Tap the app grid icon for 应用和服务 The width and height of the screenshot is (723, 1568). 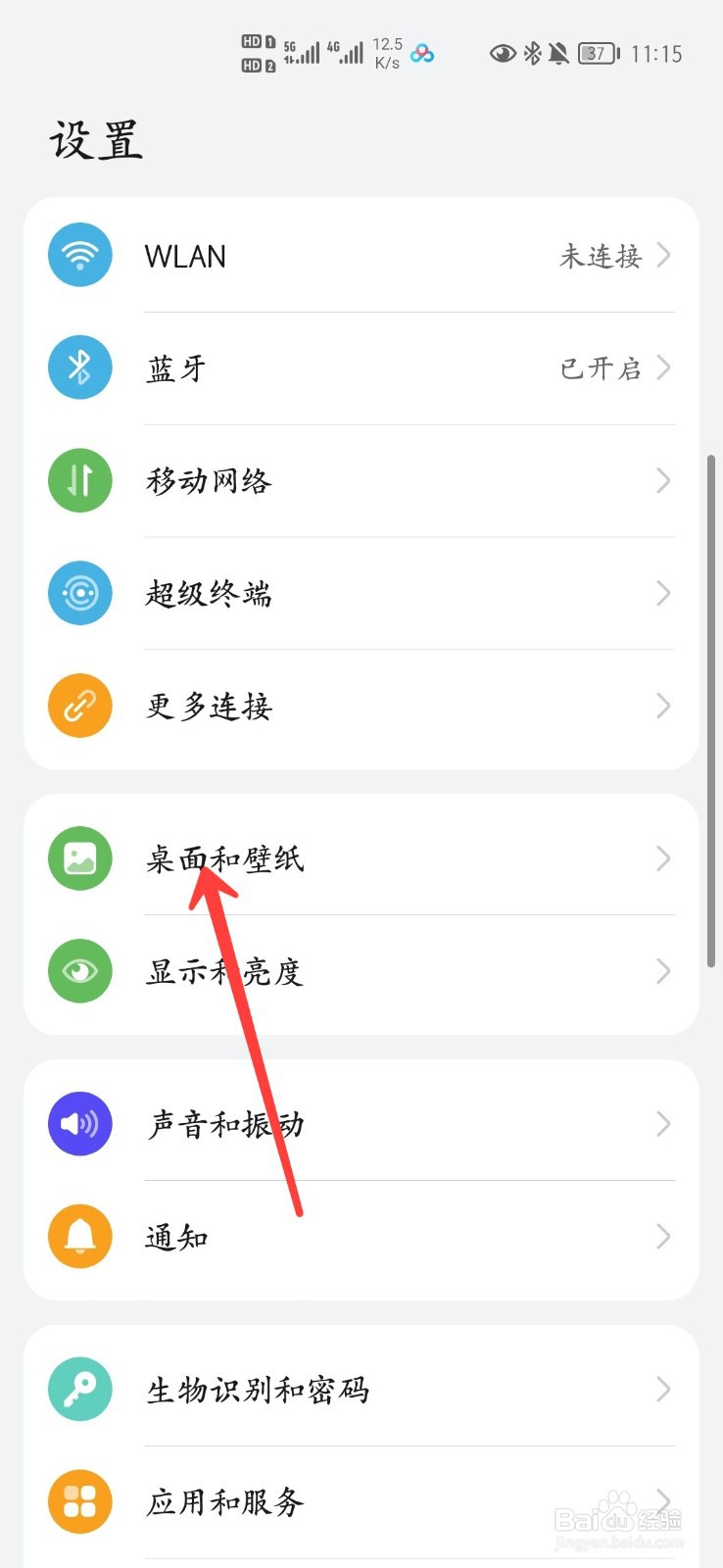click(79, 1501)
